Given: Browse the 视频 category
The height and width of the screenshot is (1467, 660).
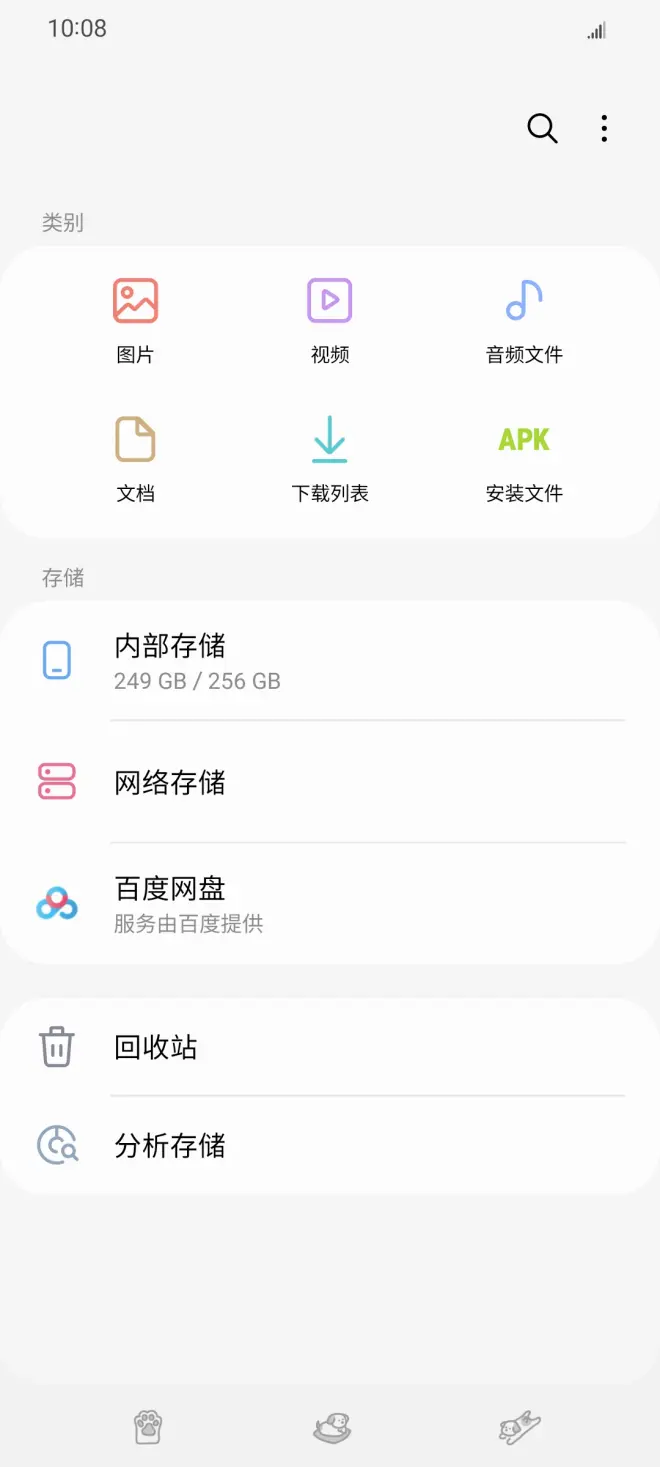Looking at the screenshot, I should pyautogui.click(x=330, y=320).
